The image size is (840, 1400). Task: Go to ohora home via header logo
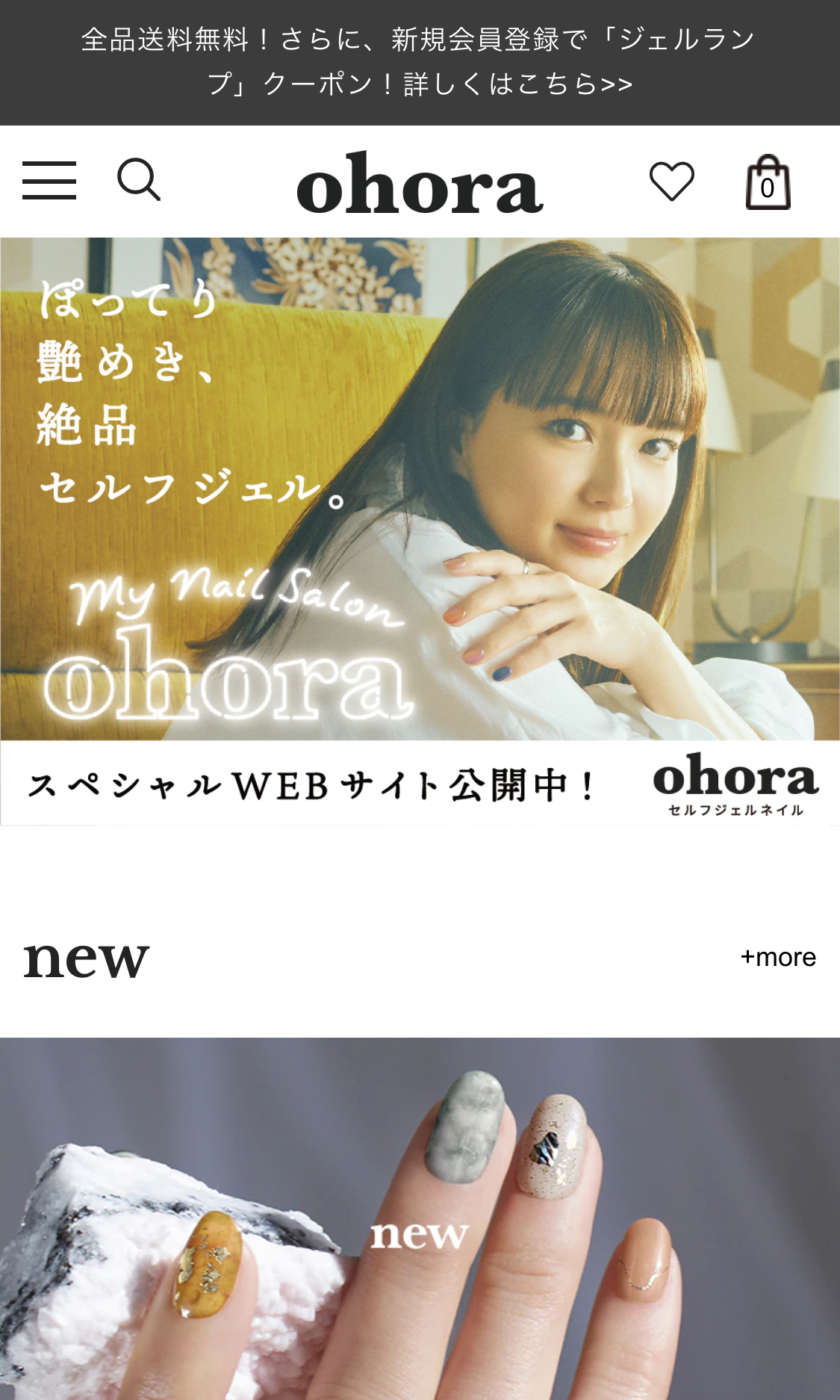[x=420, y=184]
